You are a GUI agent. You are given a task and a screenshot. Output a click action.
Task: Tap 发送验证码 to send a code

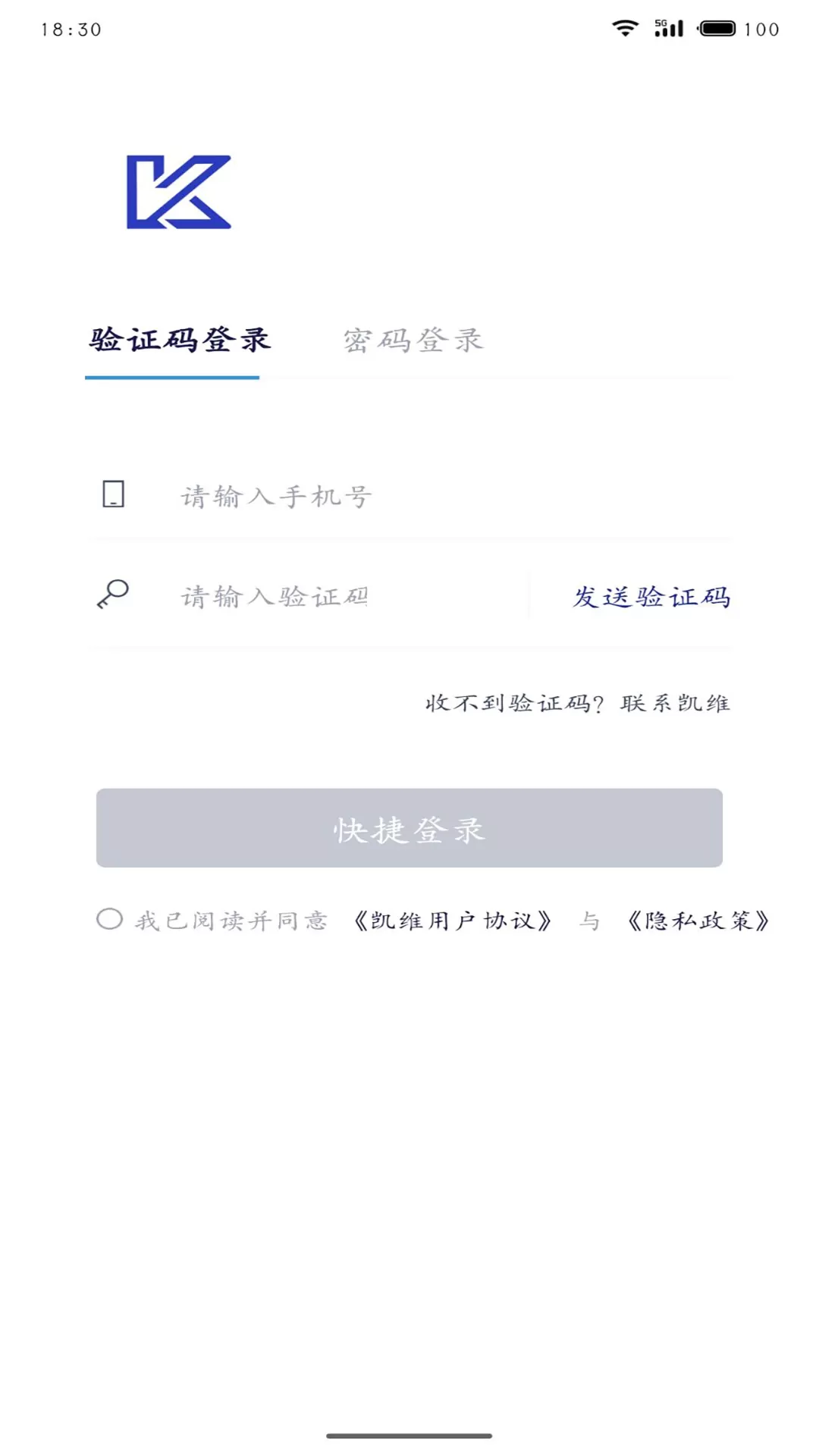click(651, 597)
